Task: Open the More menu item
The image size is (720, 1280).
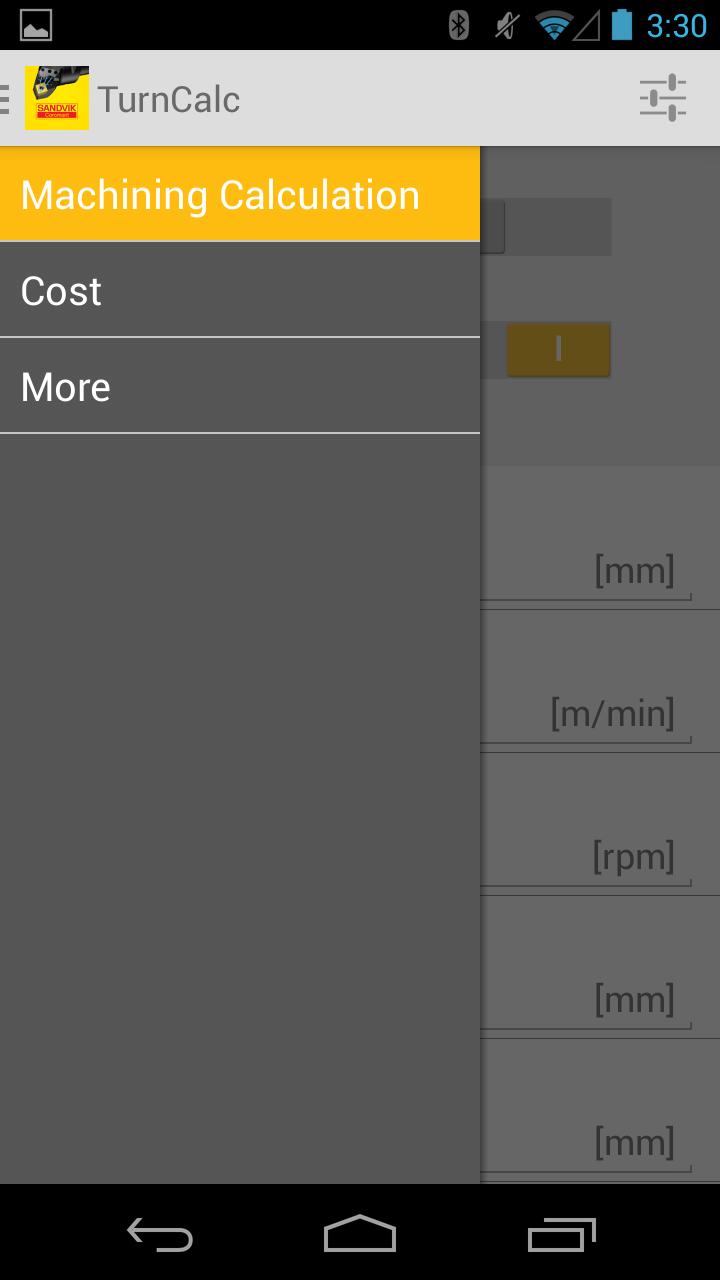Action: (x=240, y=386)
